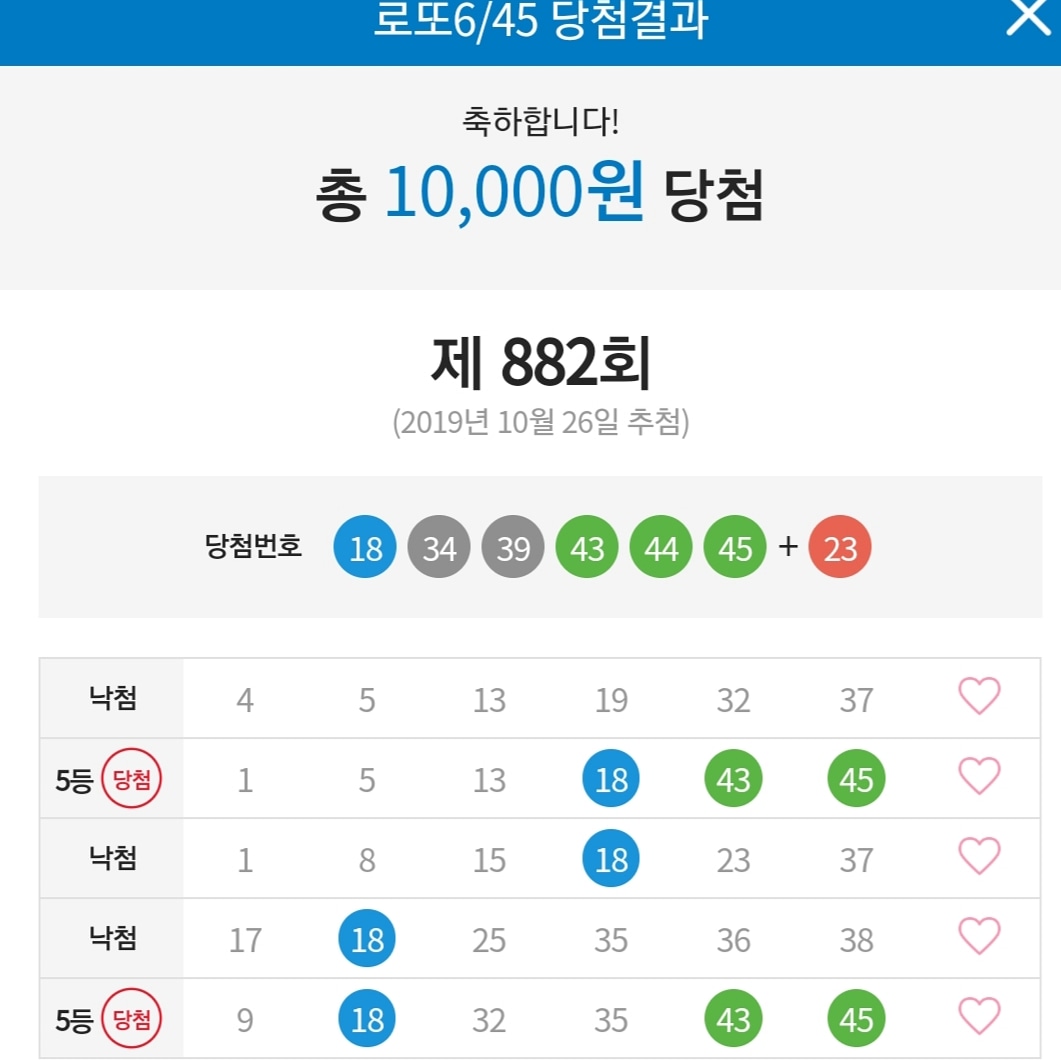This screenshot has width=1061, height=1061.
Task: Close the lottery result popup
Action: (1028, 17)
